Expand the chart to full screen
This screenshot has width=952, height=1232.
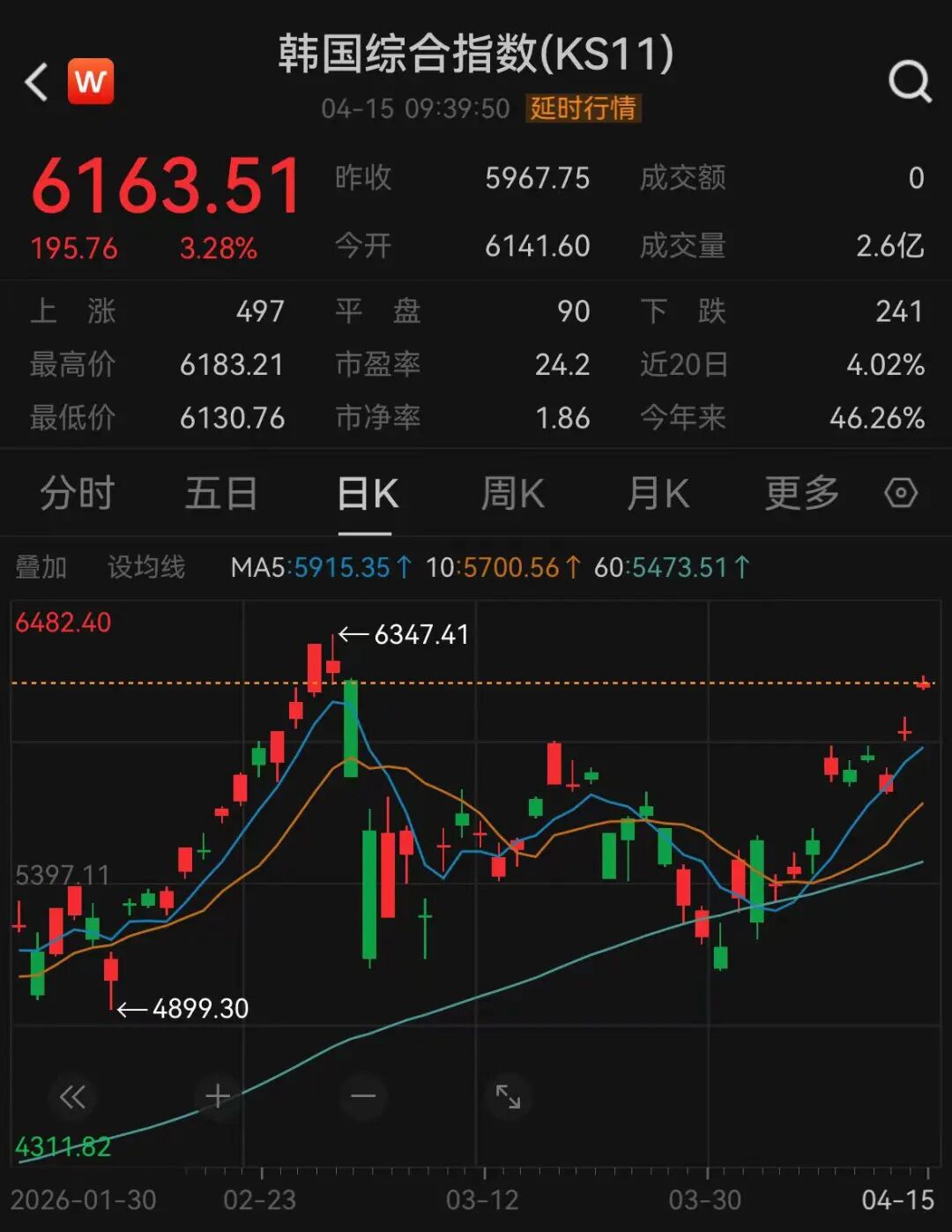click(x=509, y=1096)
